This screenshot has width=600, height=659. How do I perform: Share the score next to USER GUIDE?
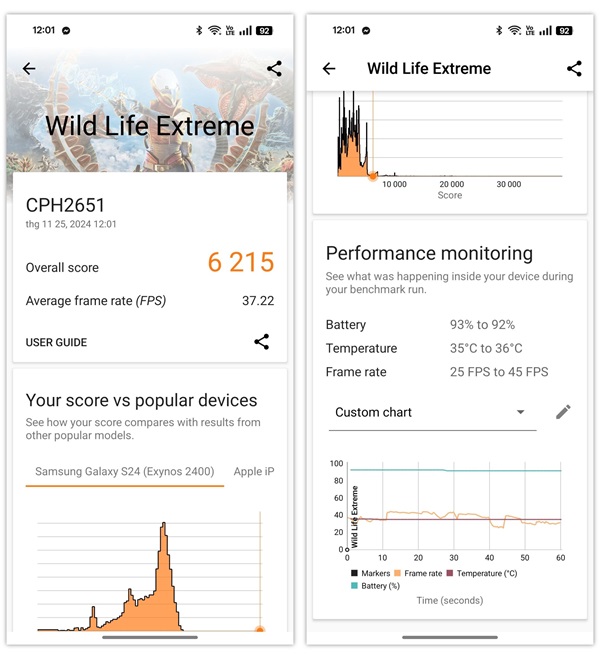point(261,342)
